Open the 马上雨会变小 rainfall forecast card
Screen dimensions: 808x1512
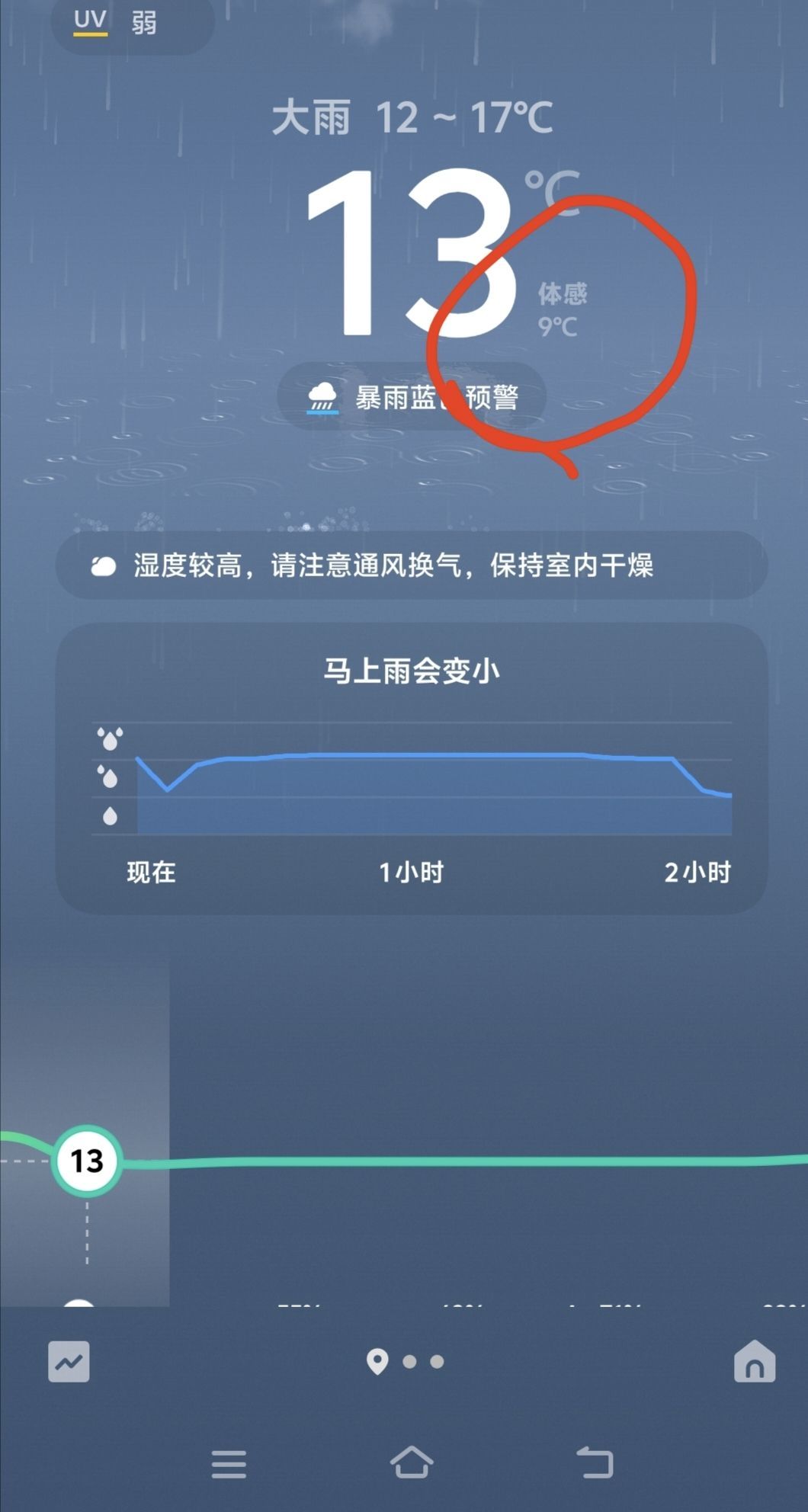pos(412,768)
